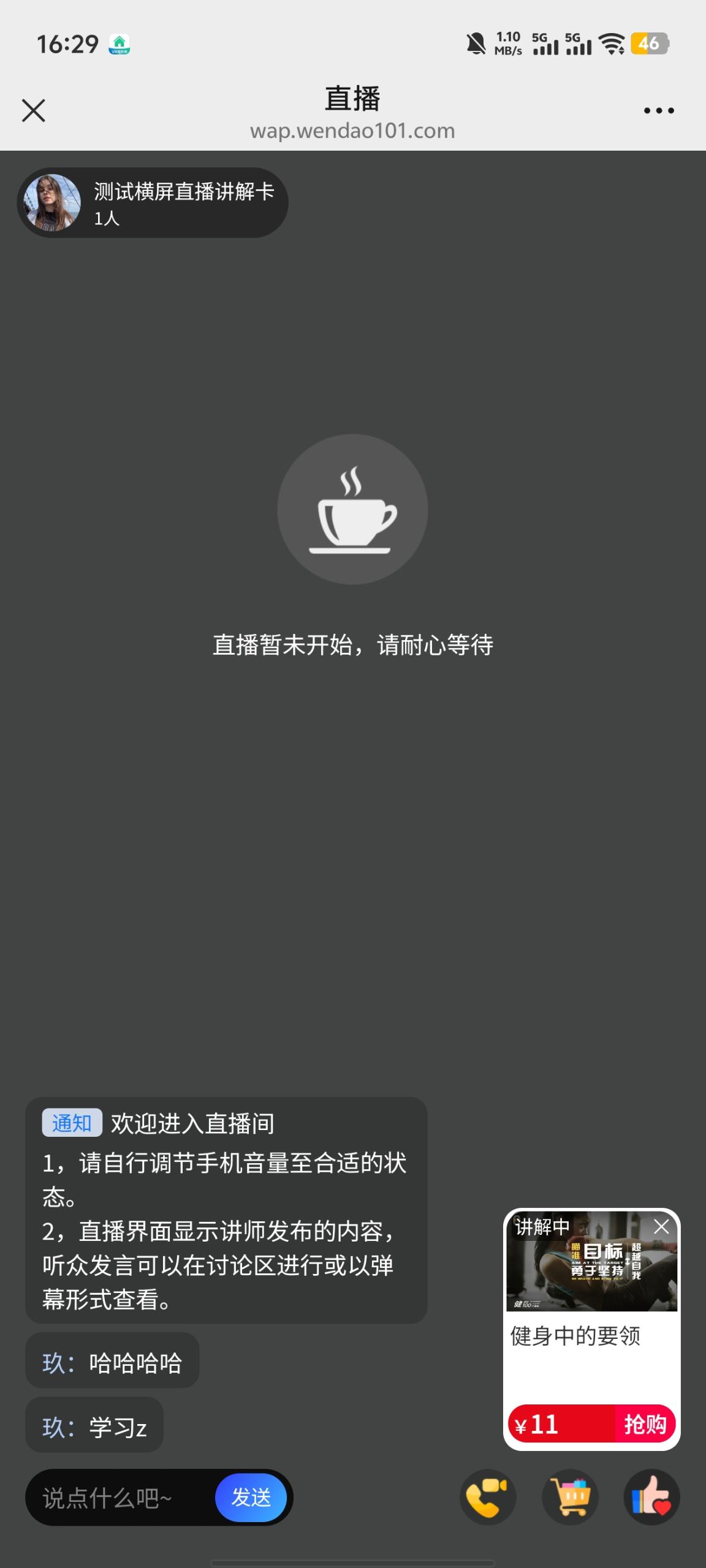Send the comment with 发送
This screenshot has height=1568, width=706.
point(251,1498)
